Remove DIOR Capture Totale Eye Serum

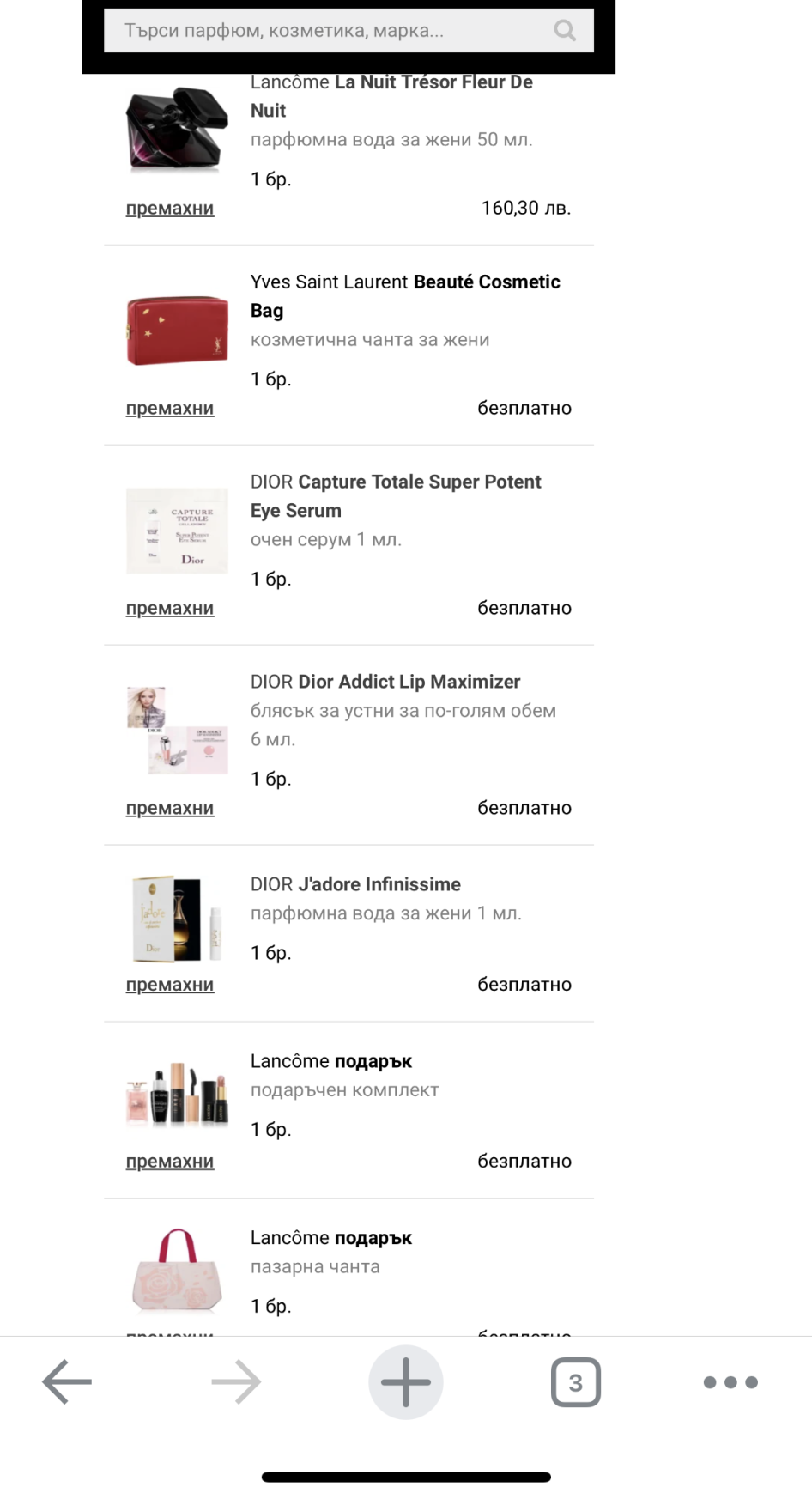170,609
